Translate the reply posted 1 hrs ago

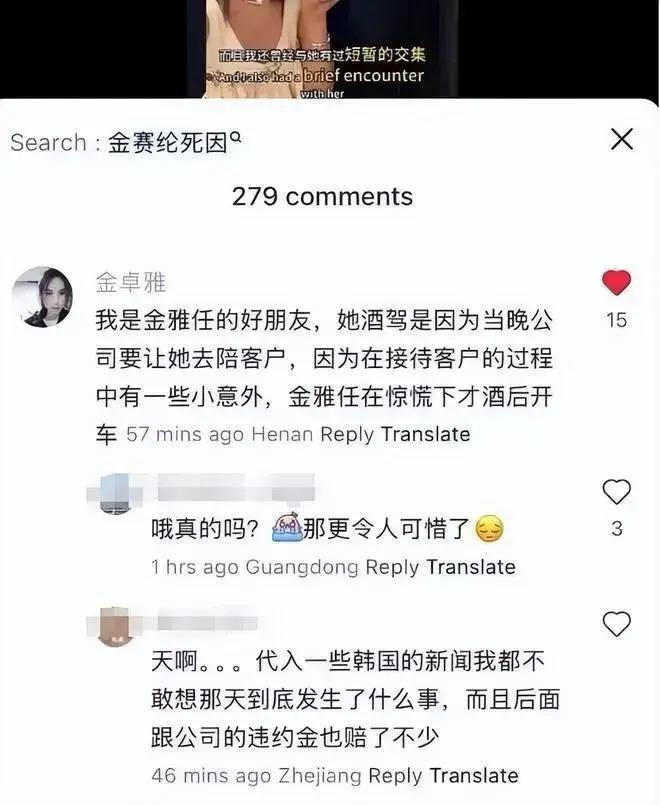pos(471,567)
